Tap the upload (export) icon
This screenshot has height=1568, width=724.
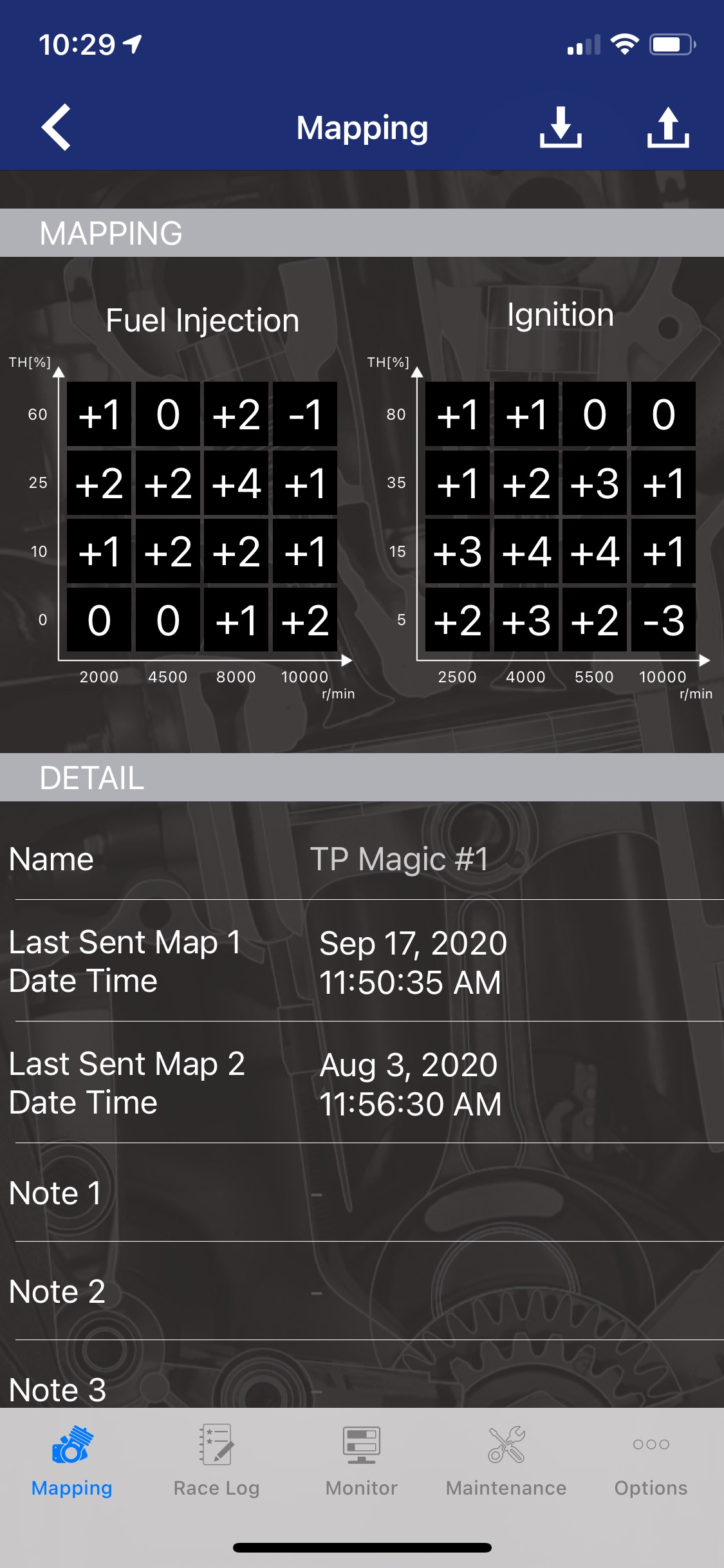pyautogui.click(x=668, y=127)
